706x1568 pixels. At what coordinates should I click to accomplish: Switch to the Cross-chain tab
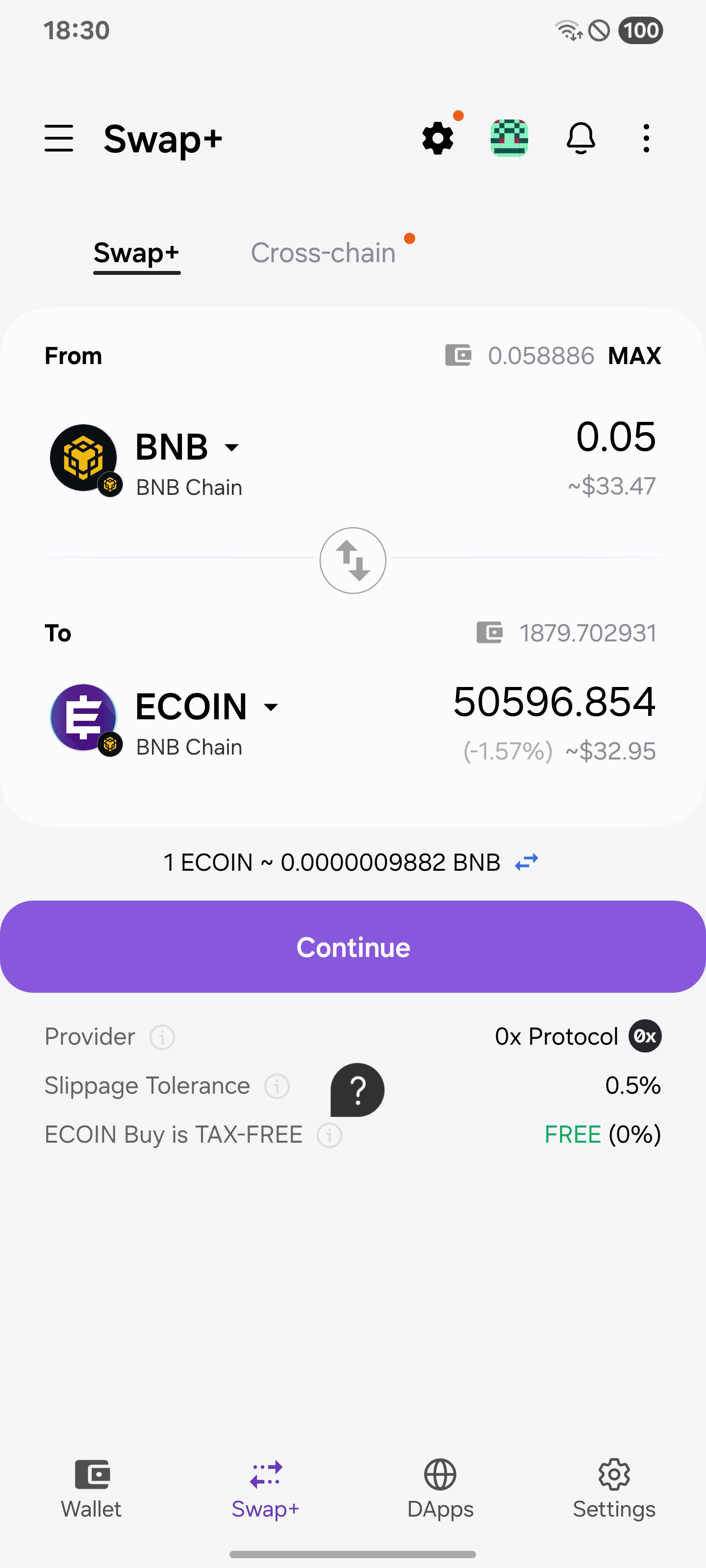[x=324, y=253]
